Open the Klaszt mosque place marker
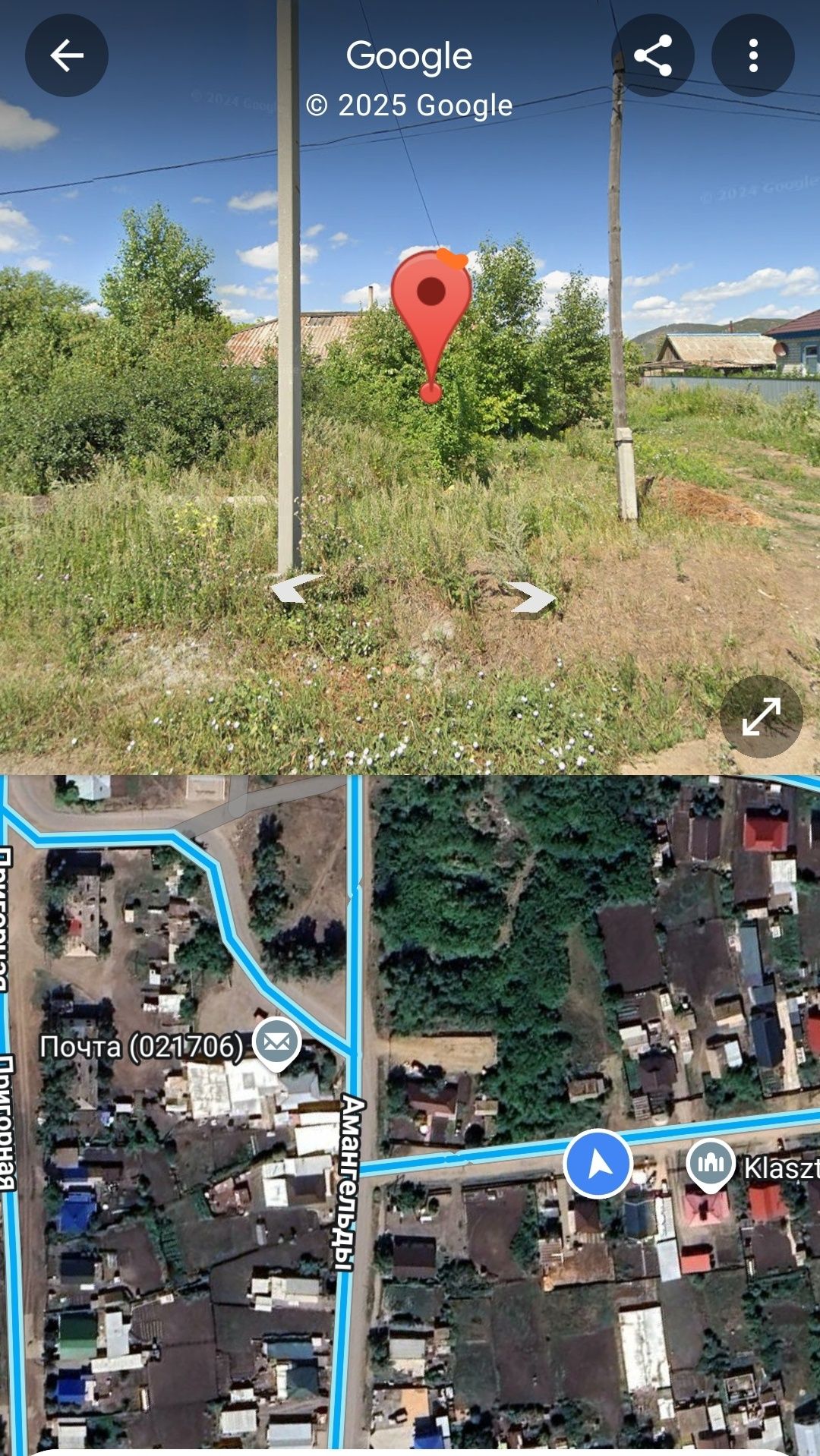Image resolution: width=820 pixels, height=1456 pixels. coord(711,1165)
